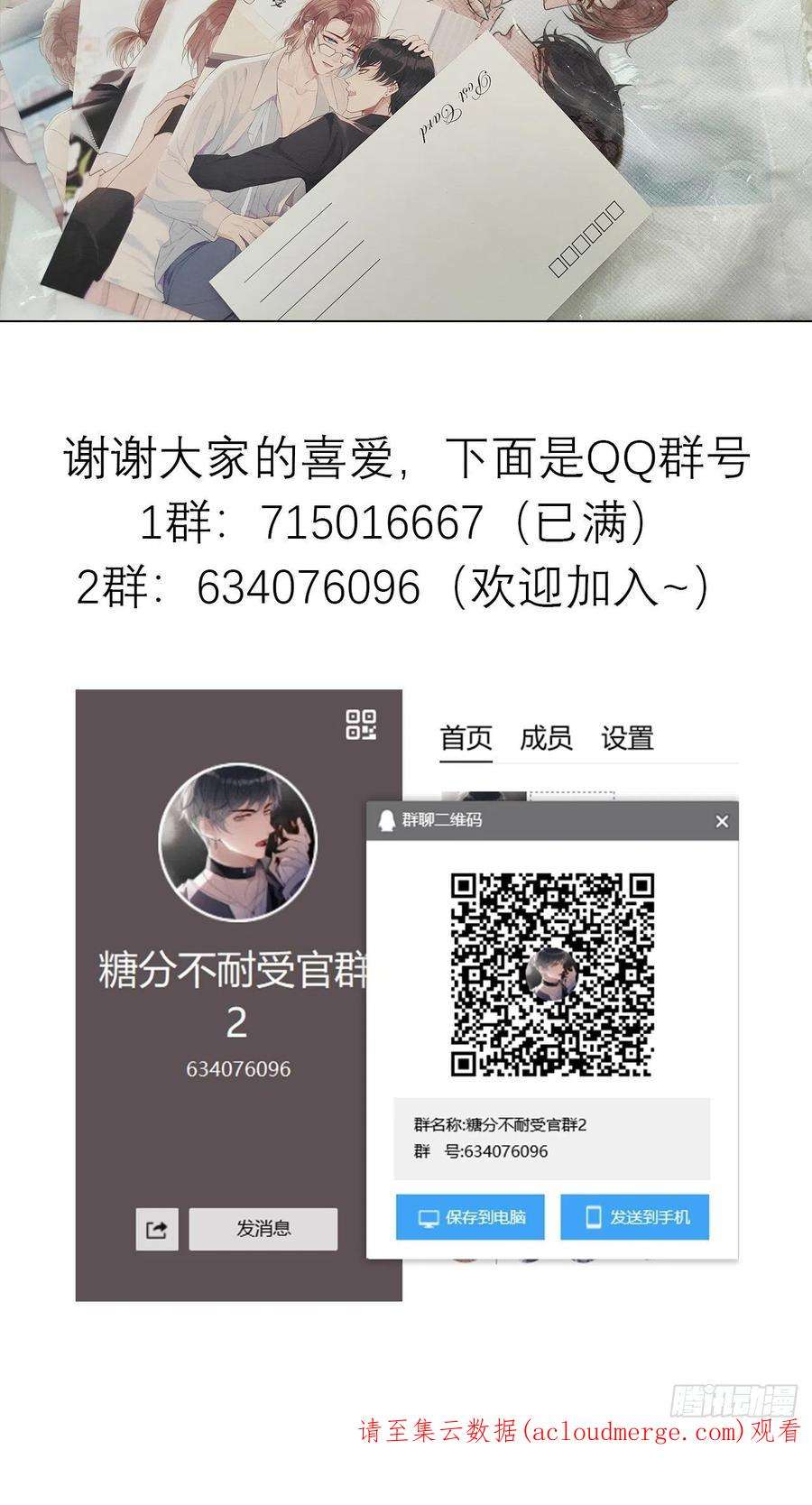Screen dimensions: 812x1505
Task: Click the phone icon on 发送到手机 button
Action: click(593, 1216)
